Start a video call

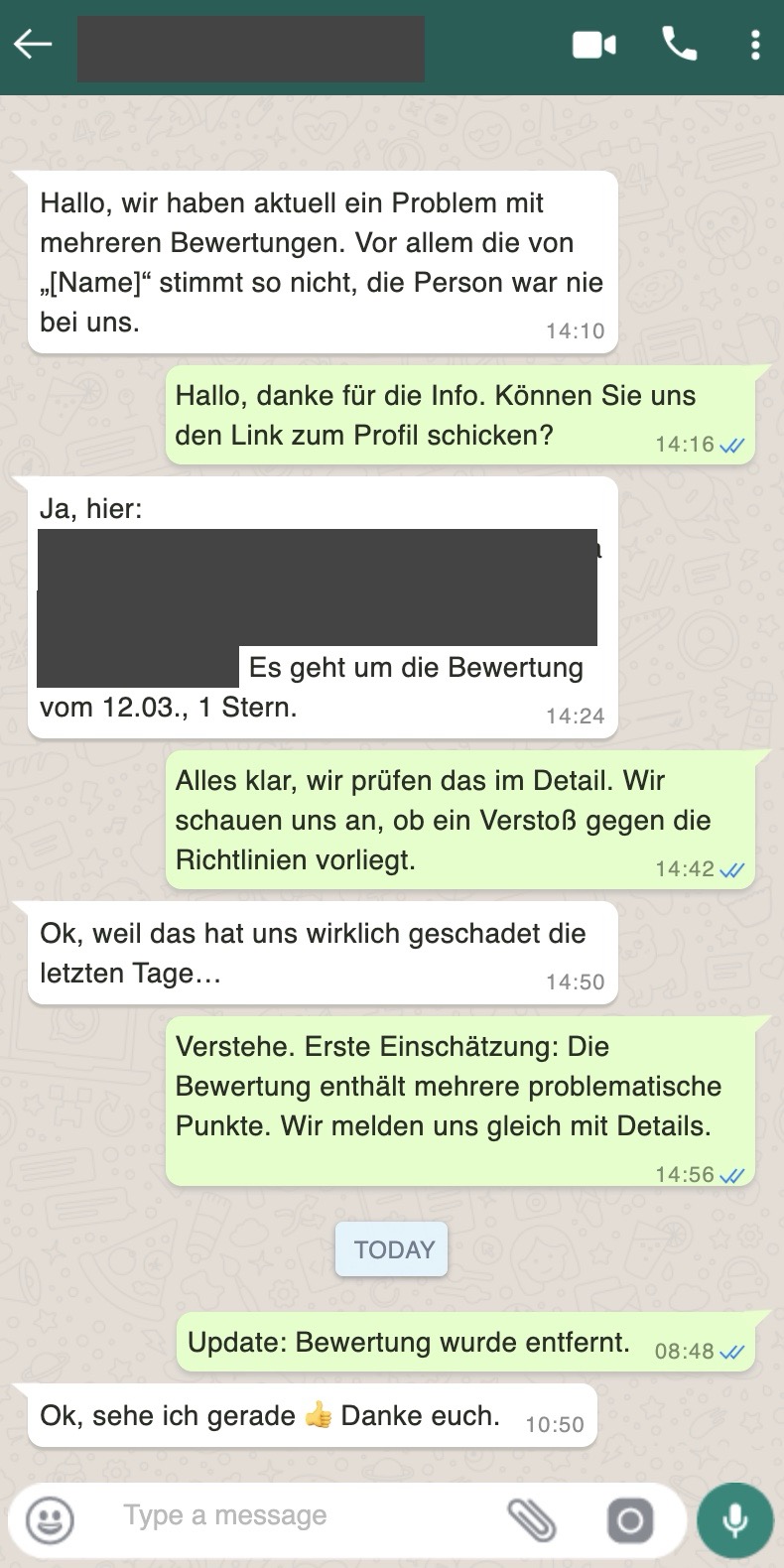click(x=594, y=46)
